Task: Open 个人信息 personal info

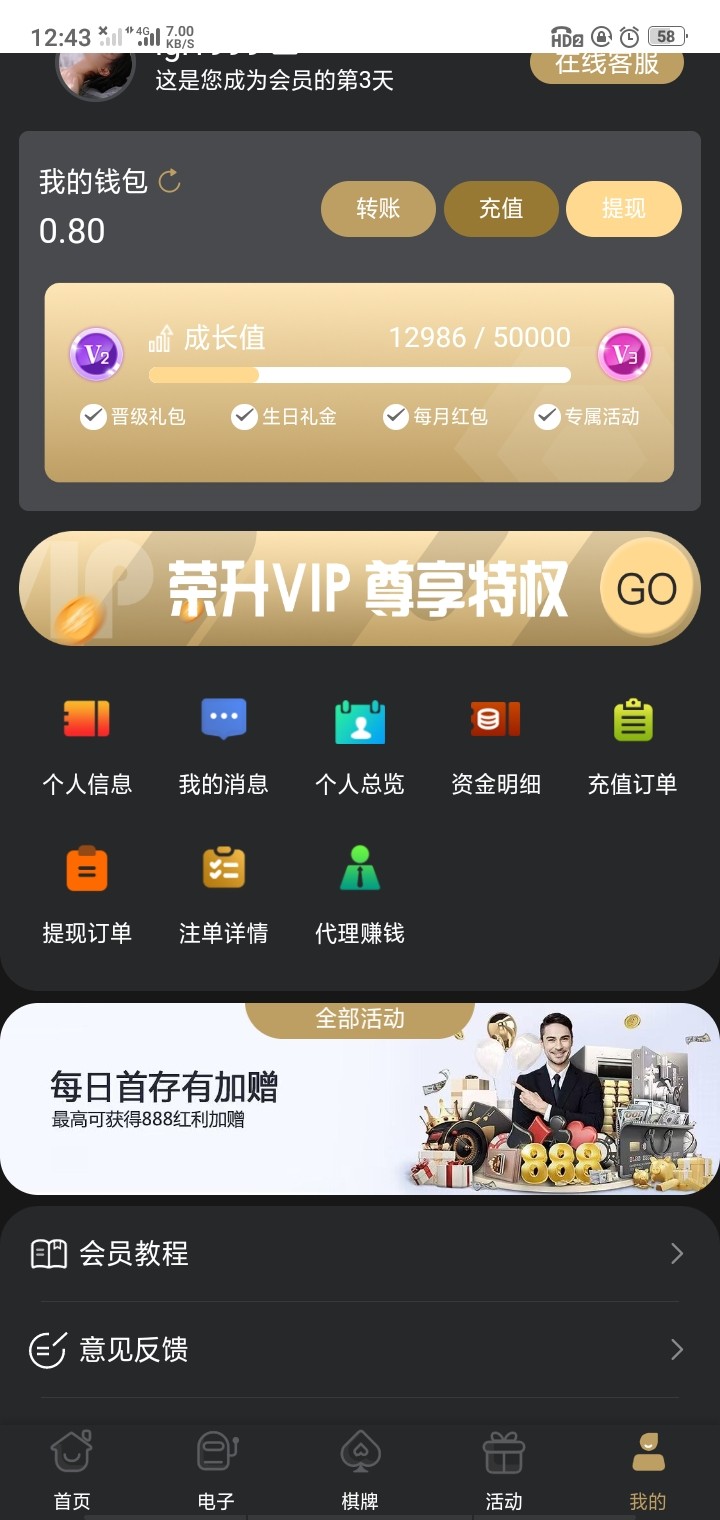Action: click(87, 745)
